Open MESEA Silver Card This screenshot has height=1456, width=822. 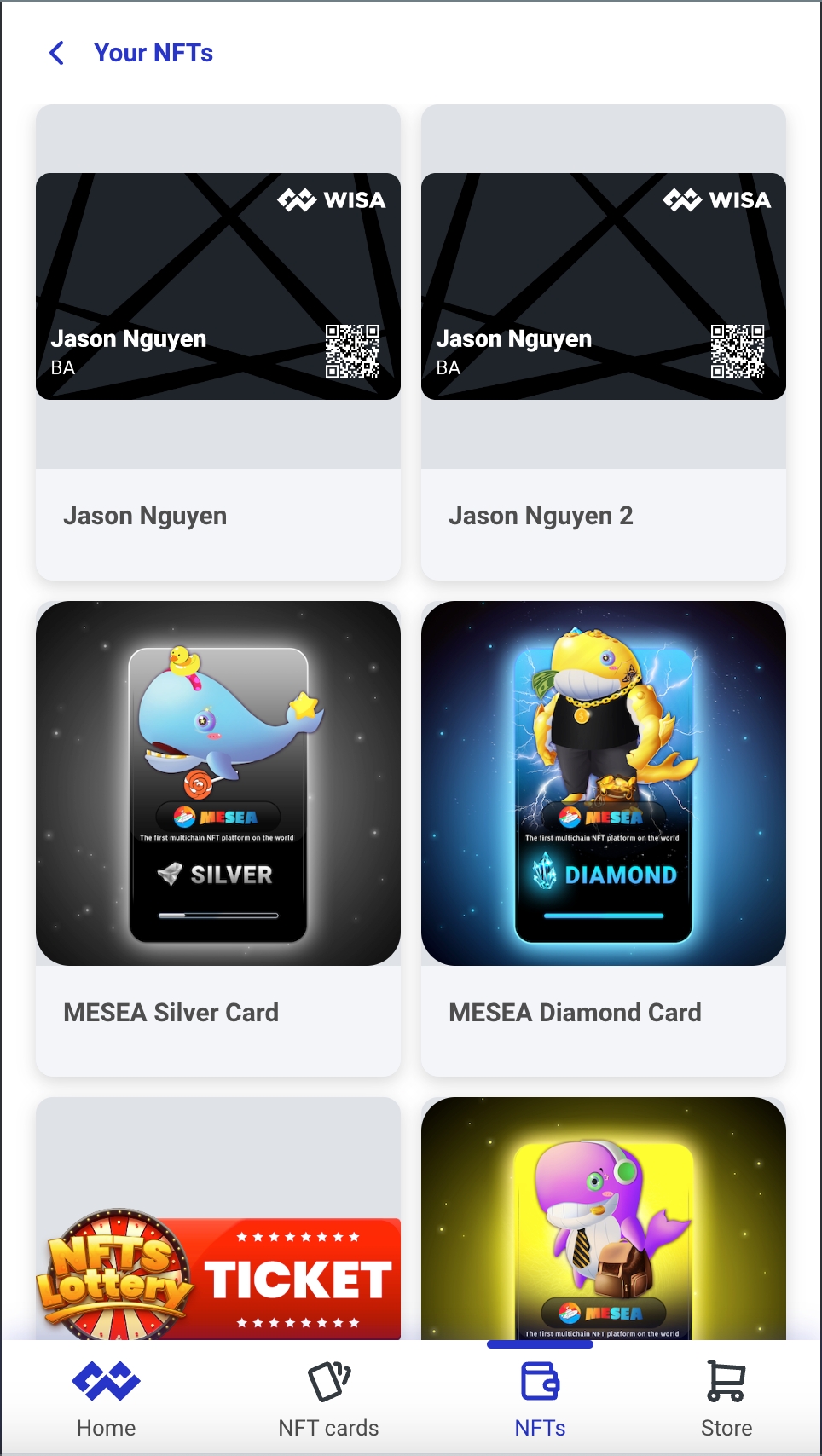point(217,835)
